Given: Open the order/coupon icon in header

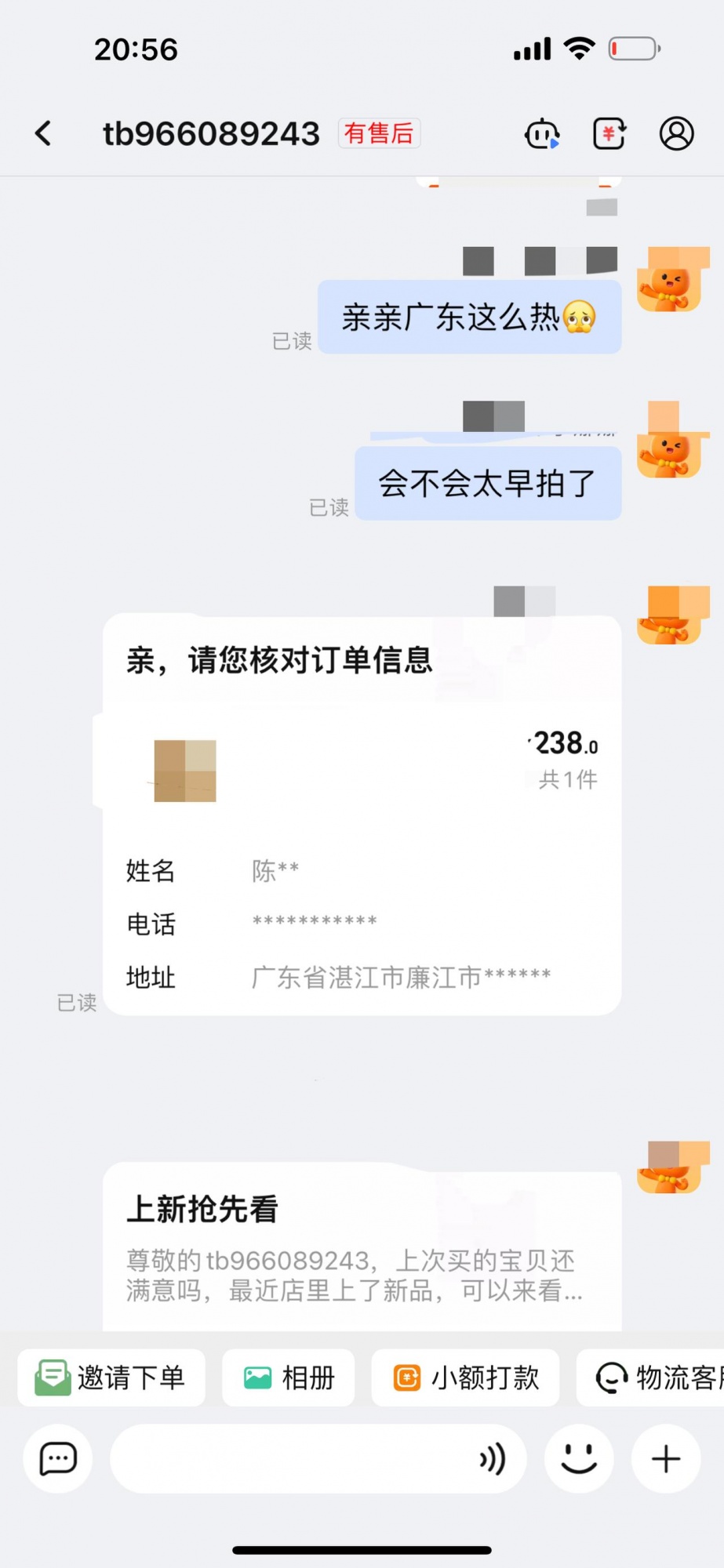Looking at the screenshot, I should coord(609,134).
